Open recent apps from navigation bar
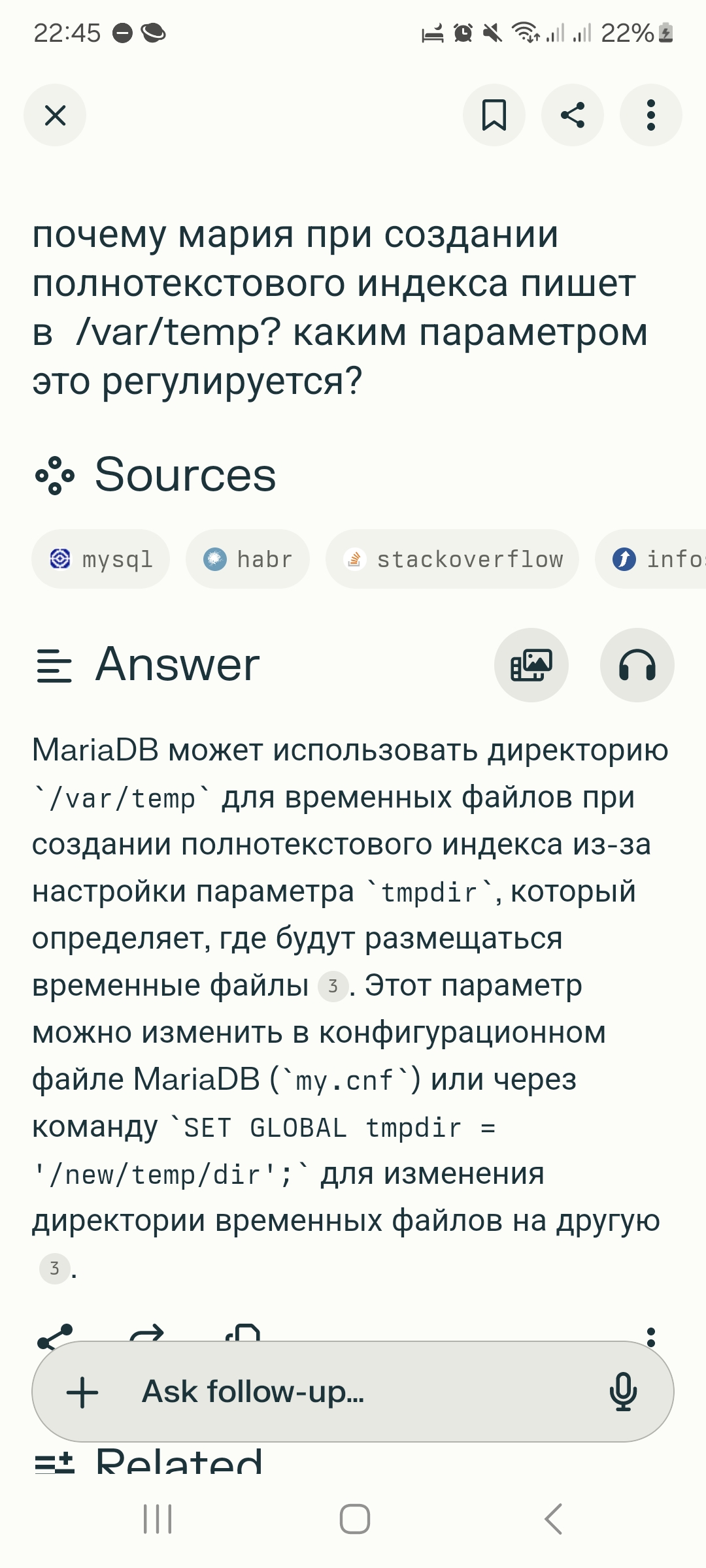 158,1518
